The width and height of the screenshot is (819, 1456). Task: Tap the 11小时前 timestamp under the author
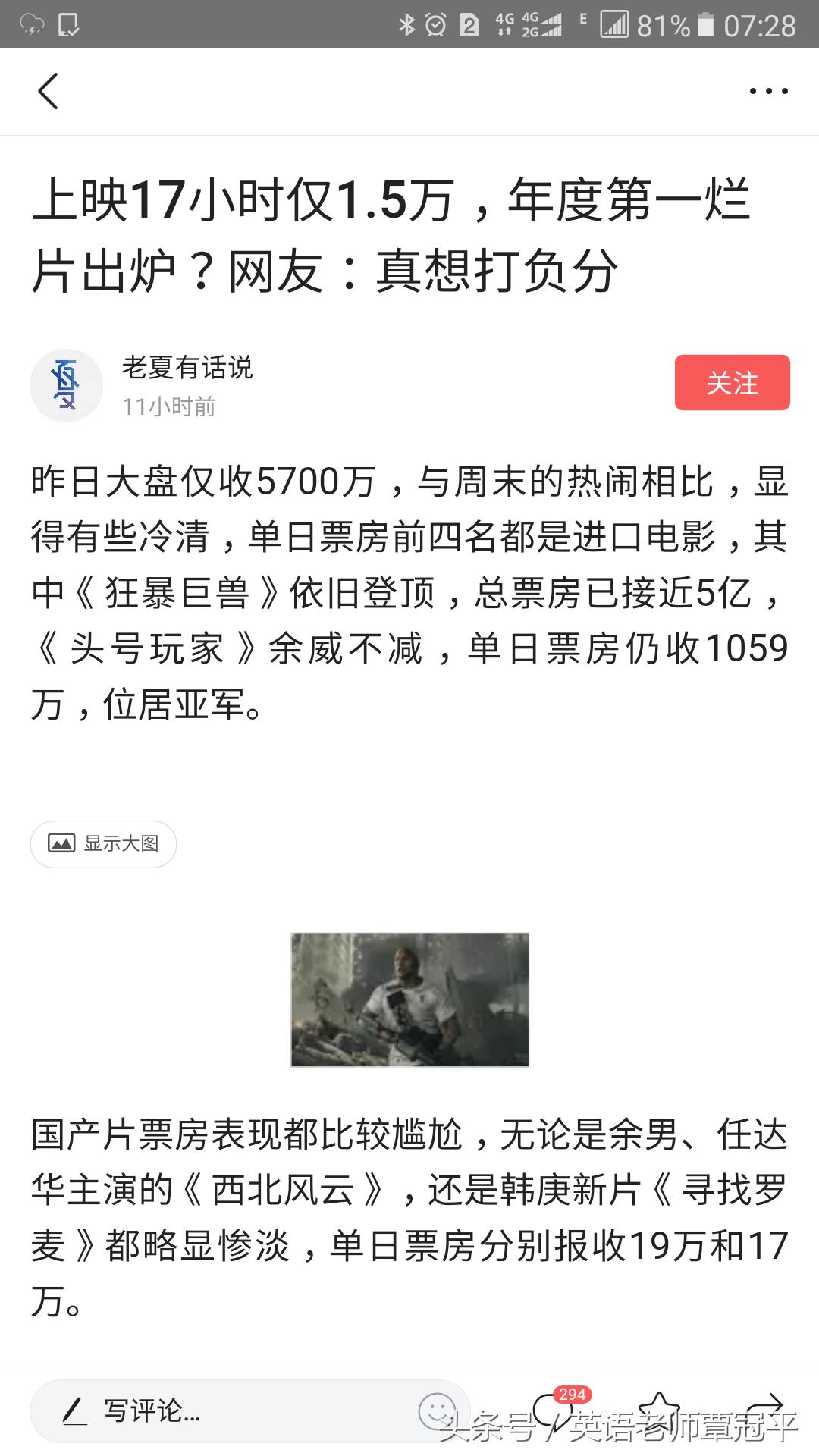coord(168,407)
